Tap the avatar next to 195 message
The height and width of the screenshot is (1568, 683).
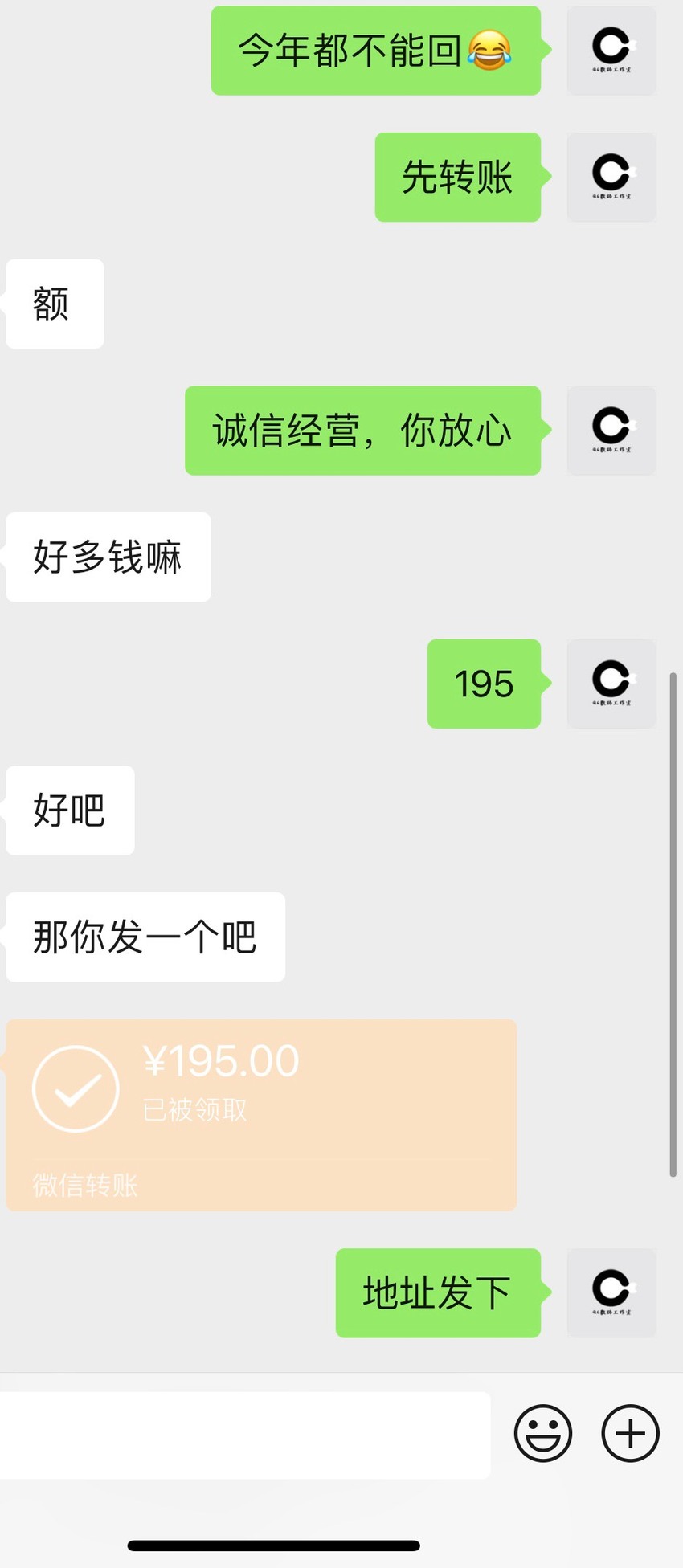(611, 684)
